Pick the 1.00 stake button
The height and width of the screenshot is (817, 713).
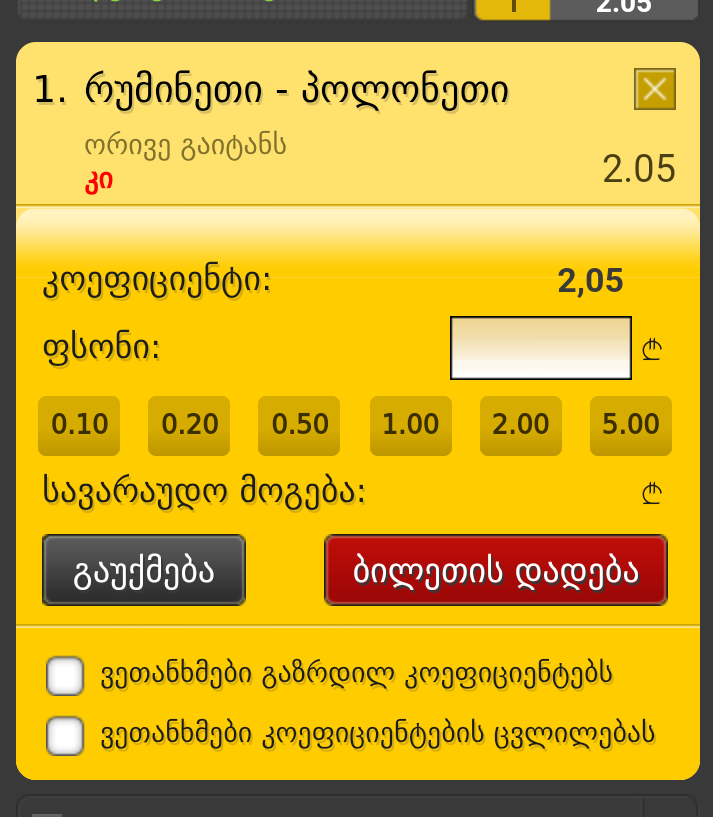coord(410,425)
